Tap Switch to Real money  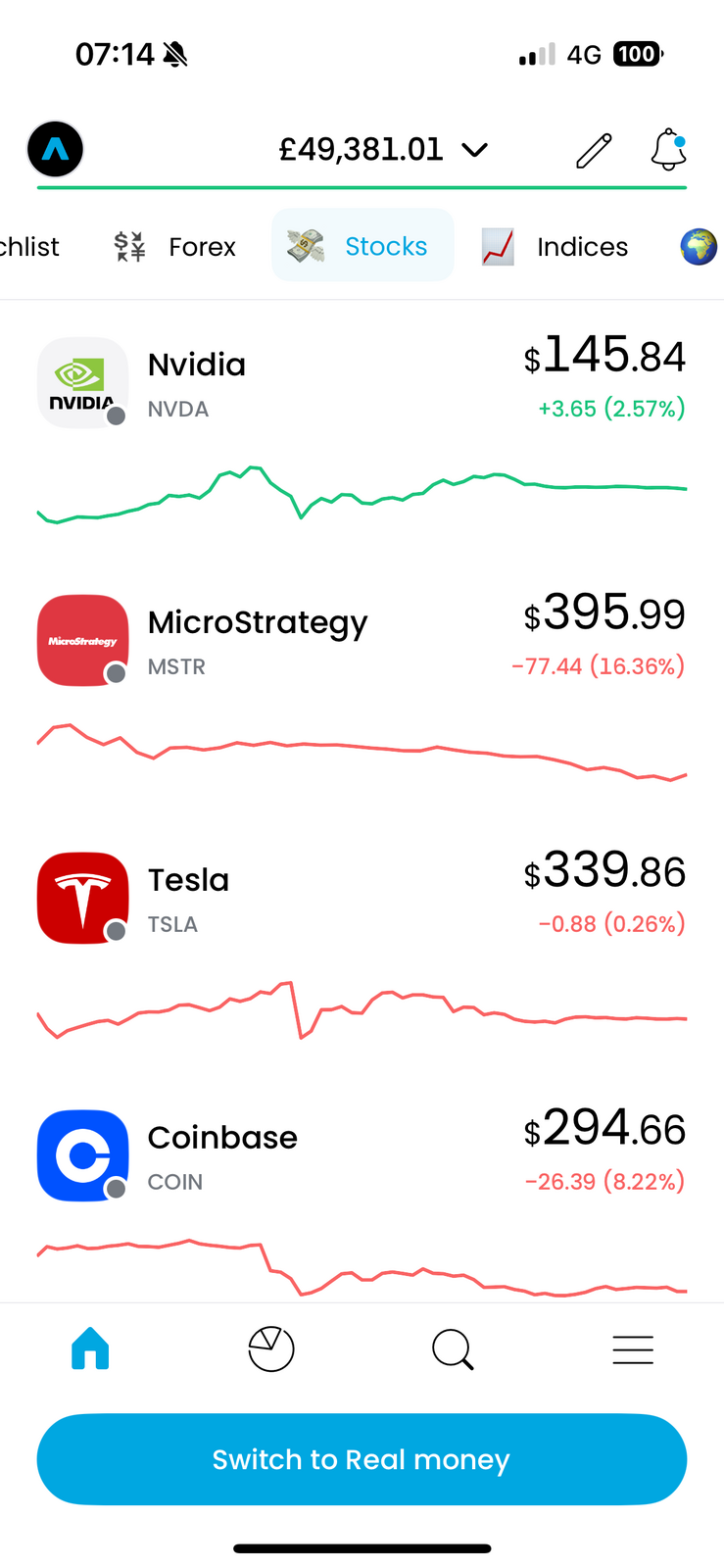pyautogui.click(x=362, y=1459)
